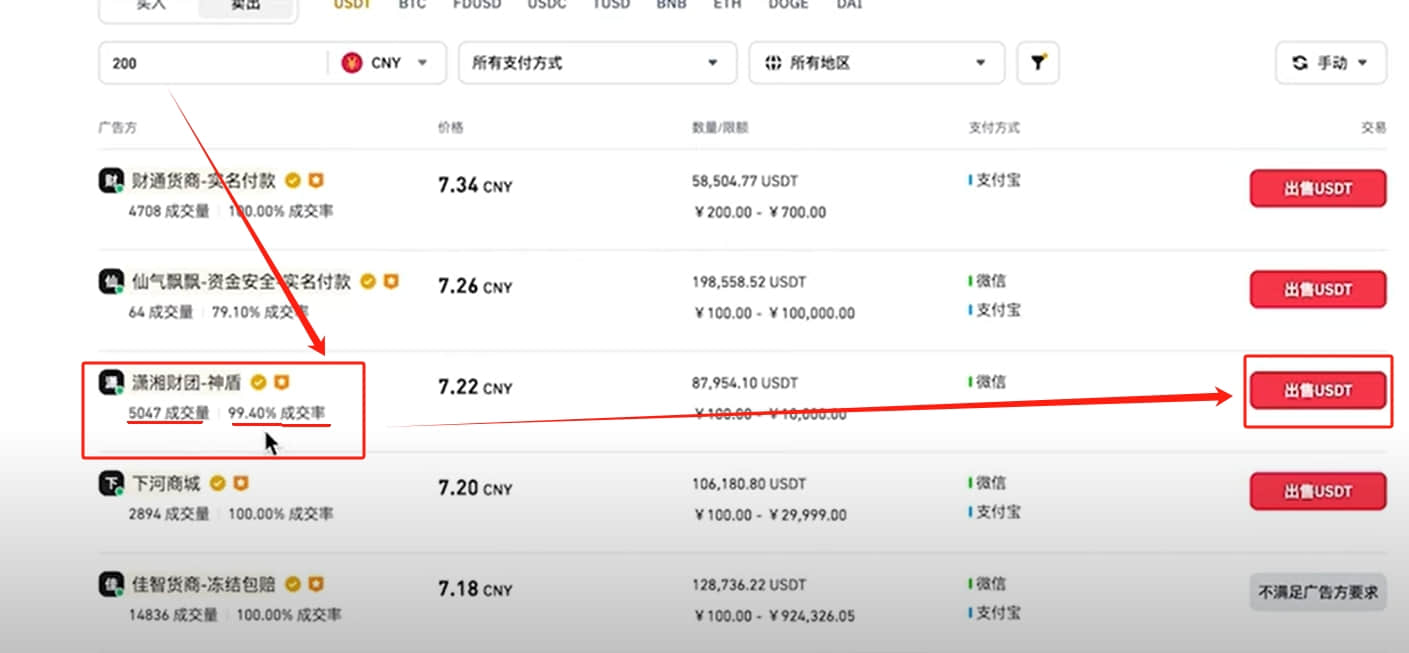Expand the 手动 refresh mode dropdown

click(x=1330, y=63)
